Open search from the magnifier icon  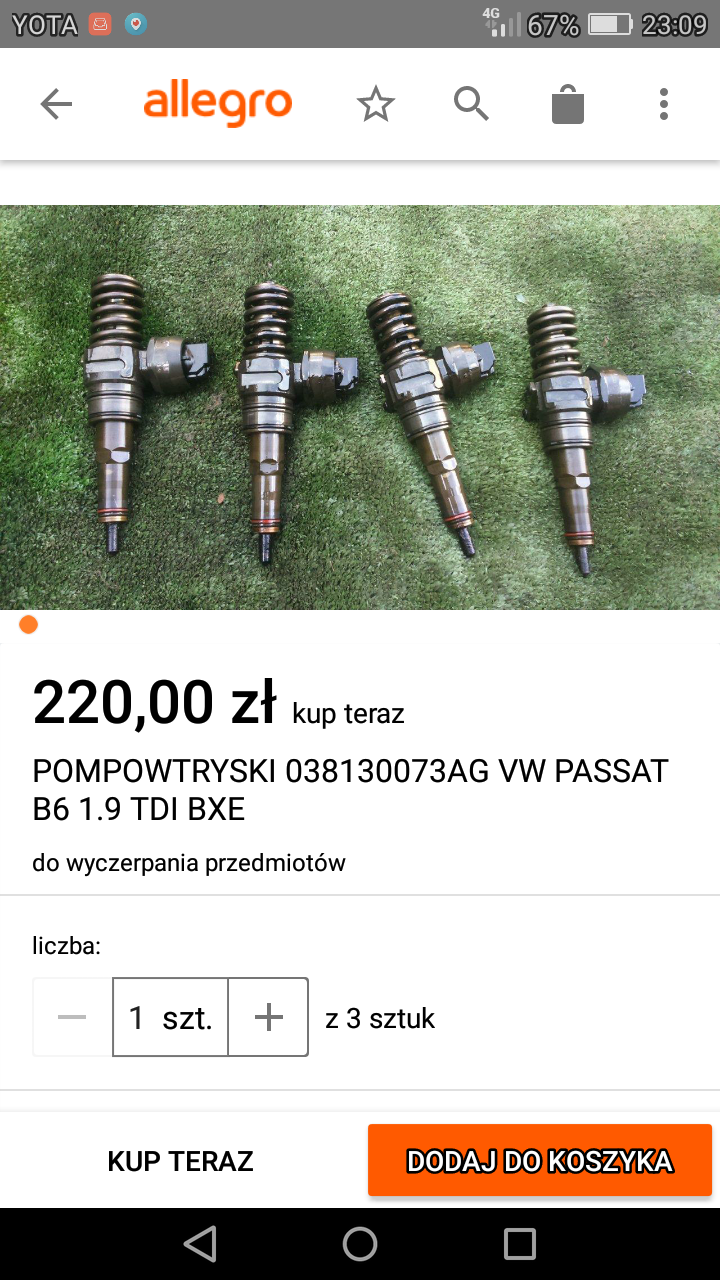[471, 104]
